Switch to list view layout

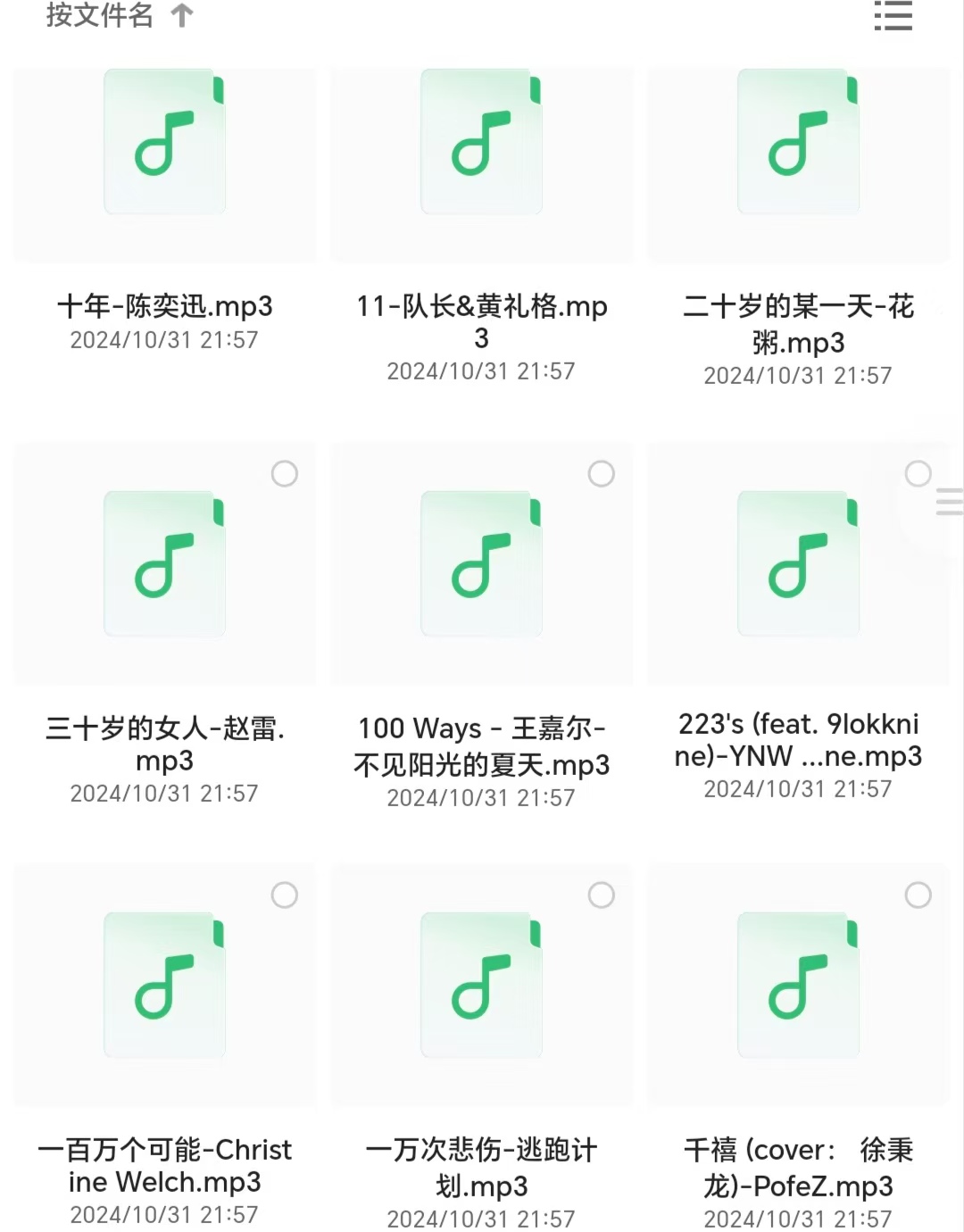pos(893,16)
